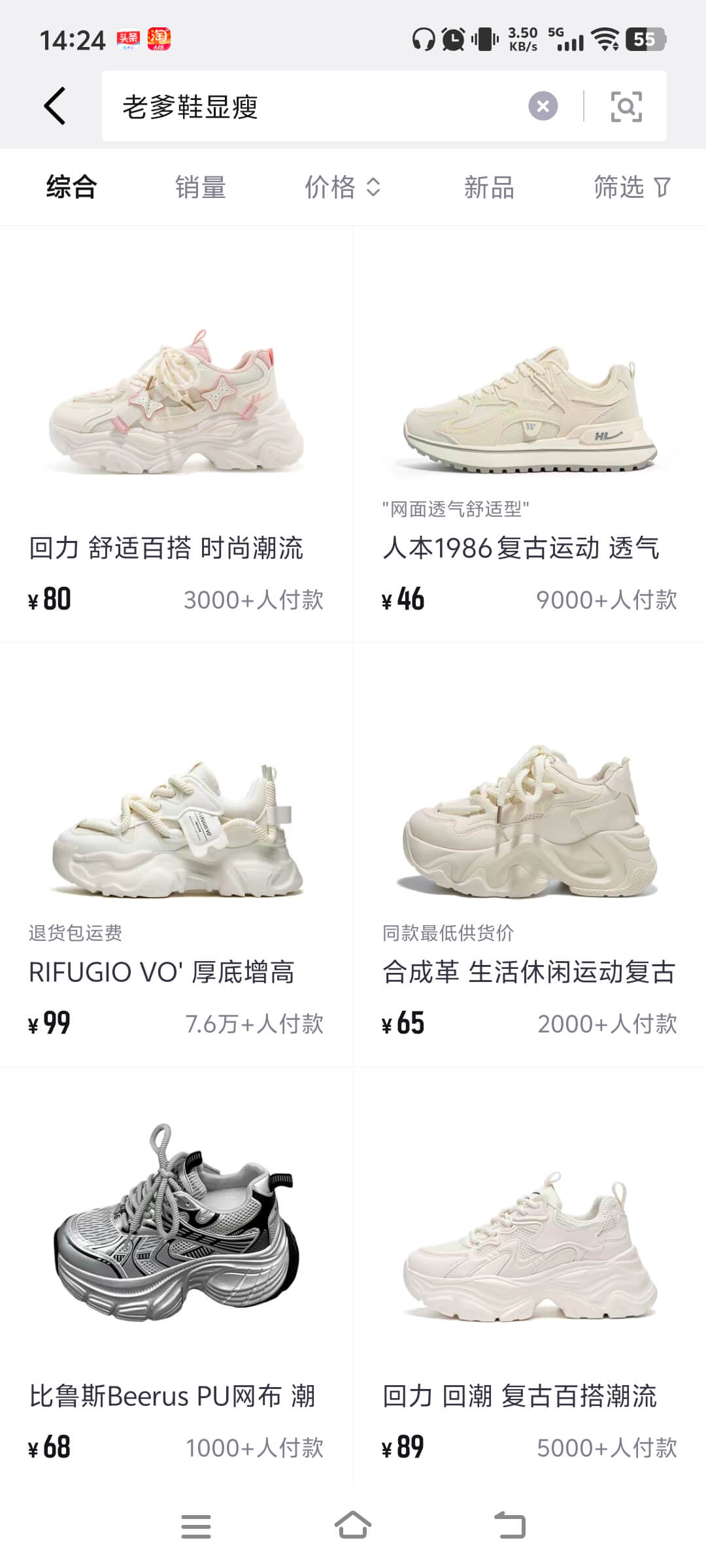Open the 筛选 filter panel
Screen dimensions: 706x1568
(x=631, y=188)
